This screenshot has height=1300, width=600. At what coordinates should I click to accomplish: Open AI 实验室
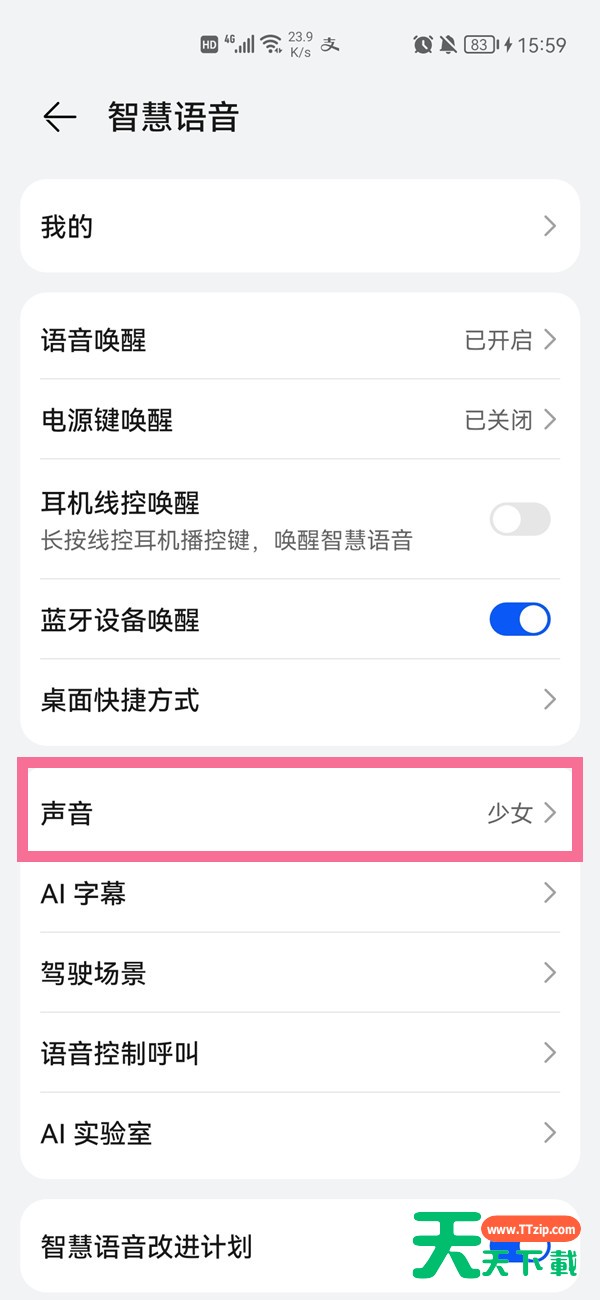[300, 1133]
